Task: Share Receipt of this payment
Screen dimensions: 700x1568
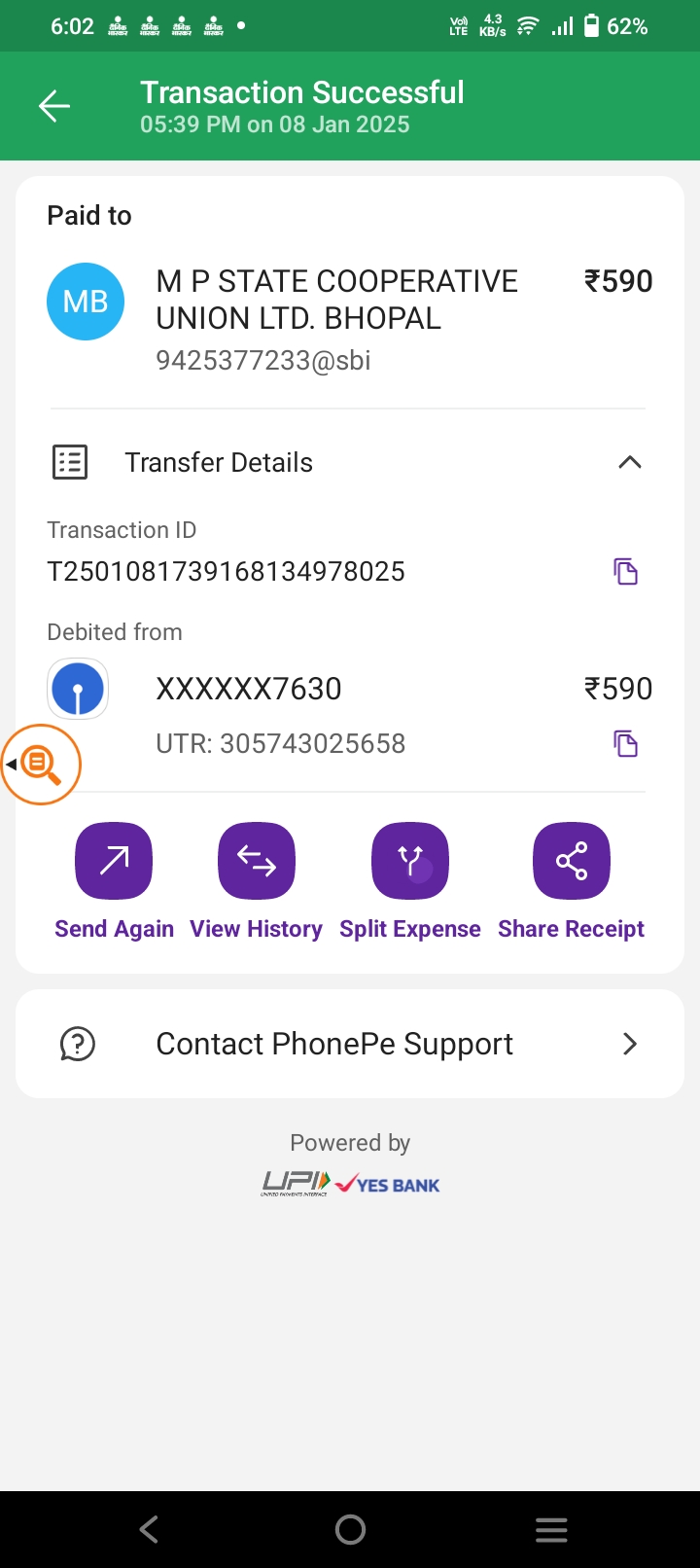Action: click(572, 882)
